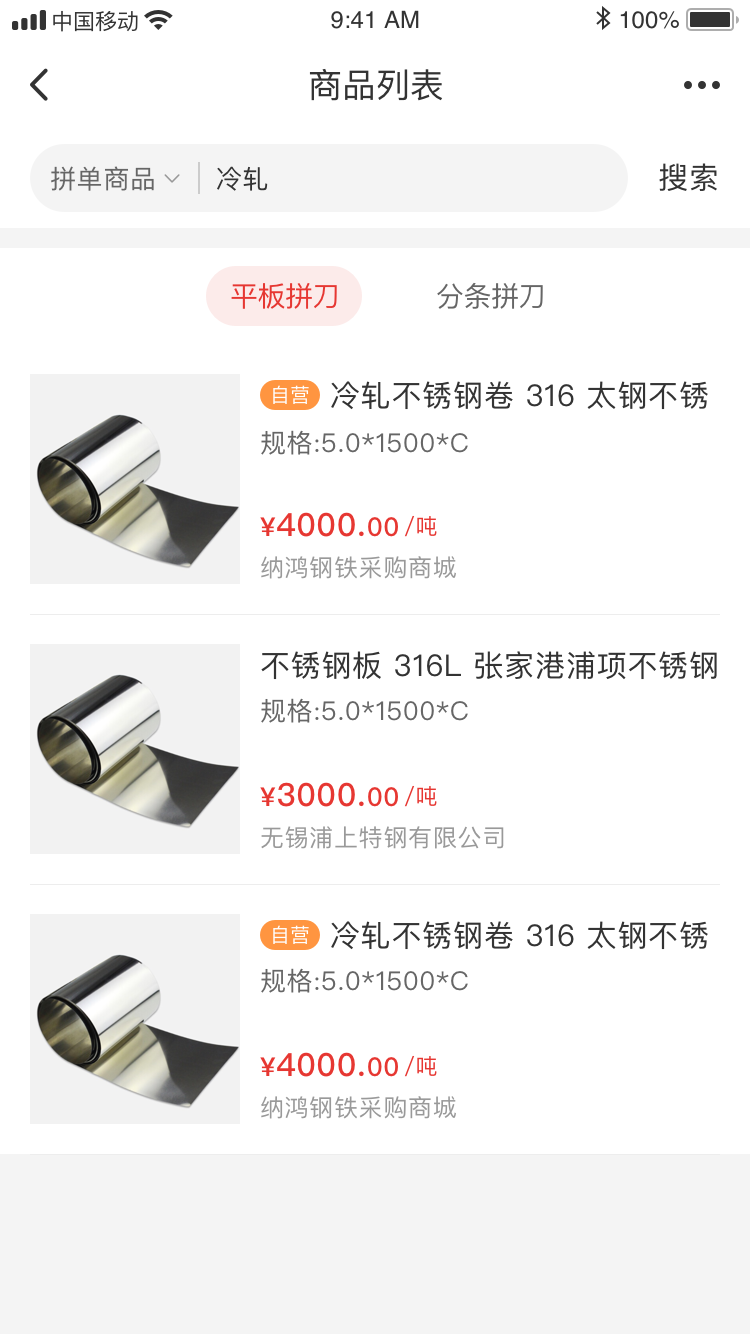The image size is (750, 1334).
Task: Select the 平板拼刀 tab
Action: tap(284, 296)
